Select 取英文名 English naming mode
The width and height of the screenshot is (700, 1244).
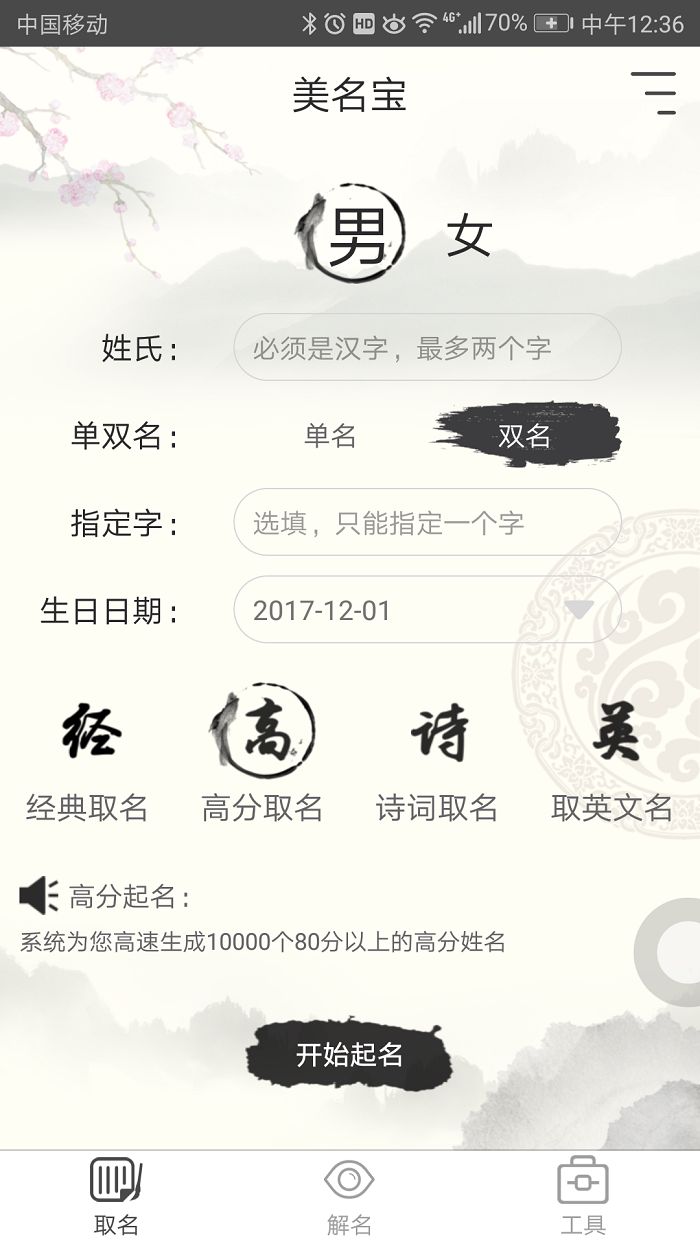(612, 762)
